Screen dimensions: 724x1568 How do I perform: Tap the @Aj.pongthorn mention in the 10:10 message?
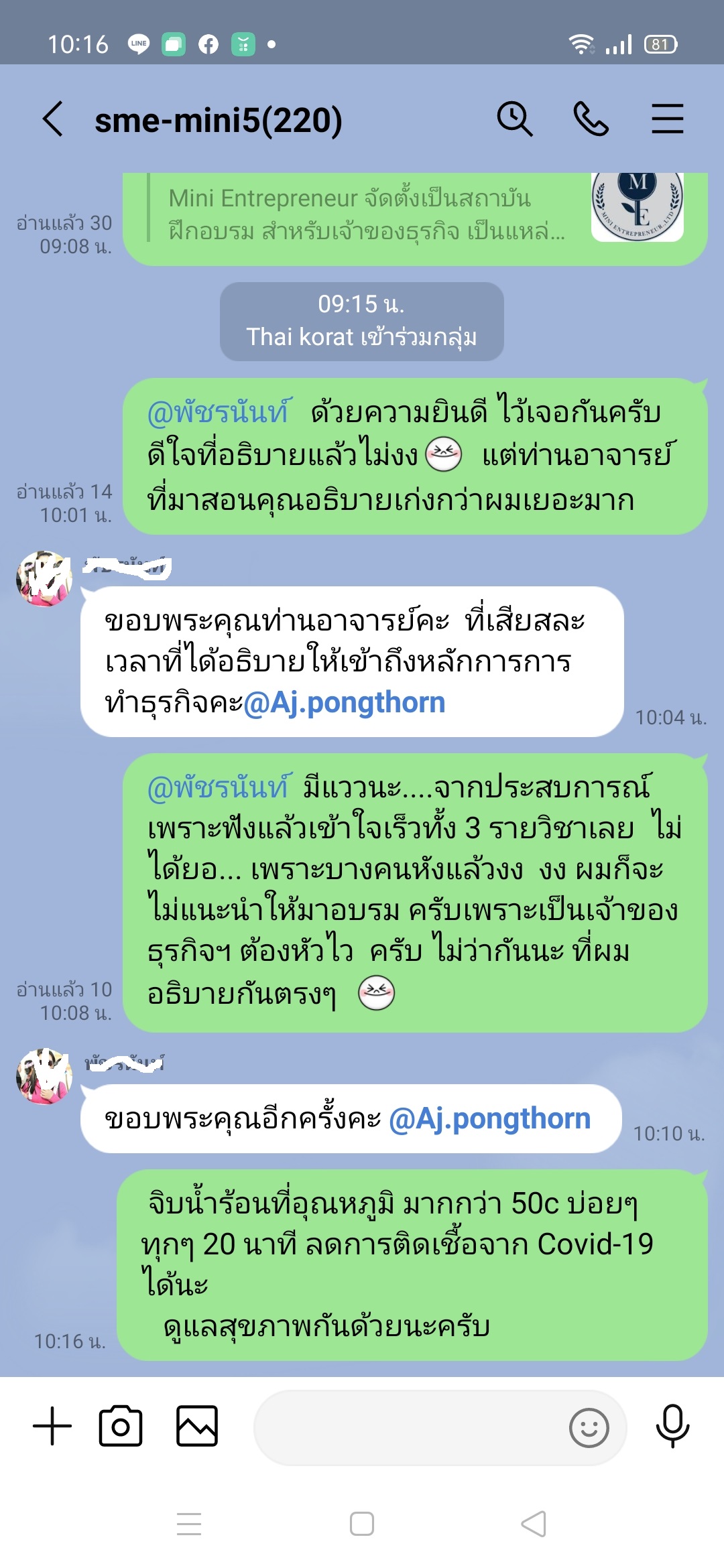[x=489, y=1119]
